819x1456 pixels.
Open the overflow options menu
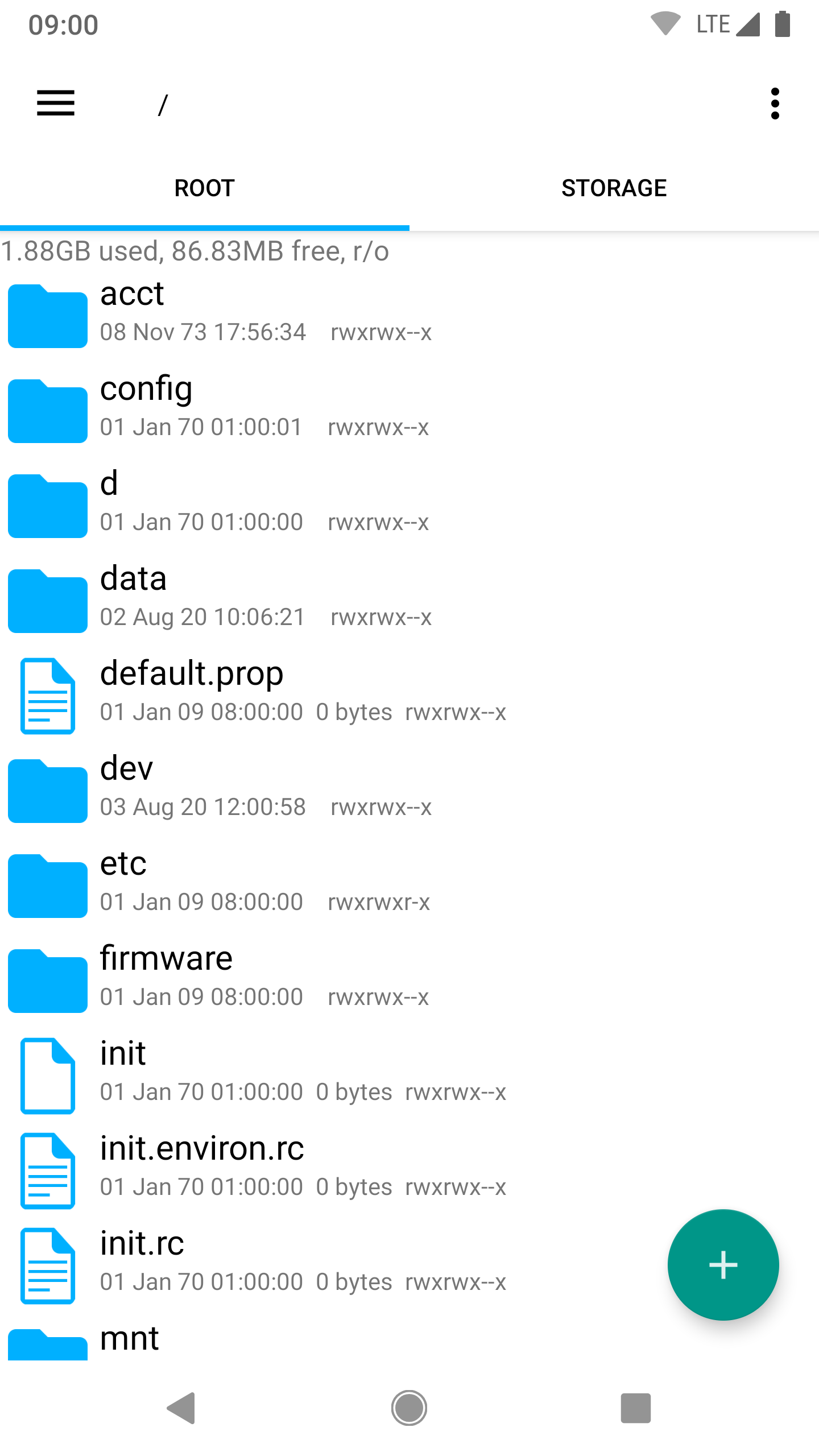pyautogui.click(x=776, y=104)
